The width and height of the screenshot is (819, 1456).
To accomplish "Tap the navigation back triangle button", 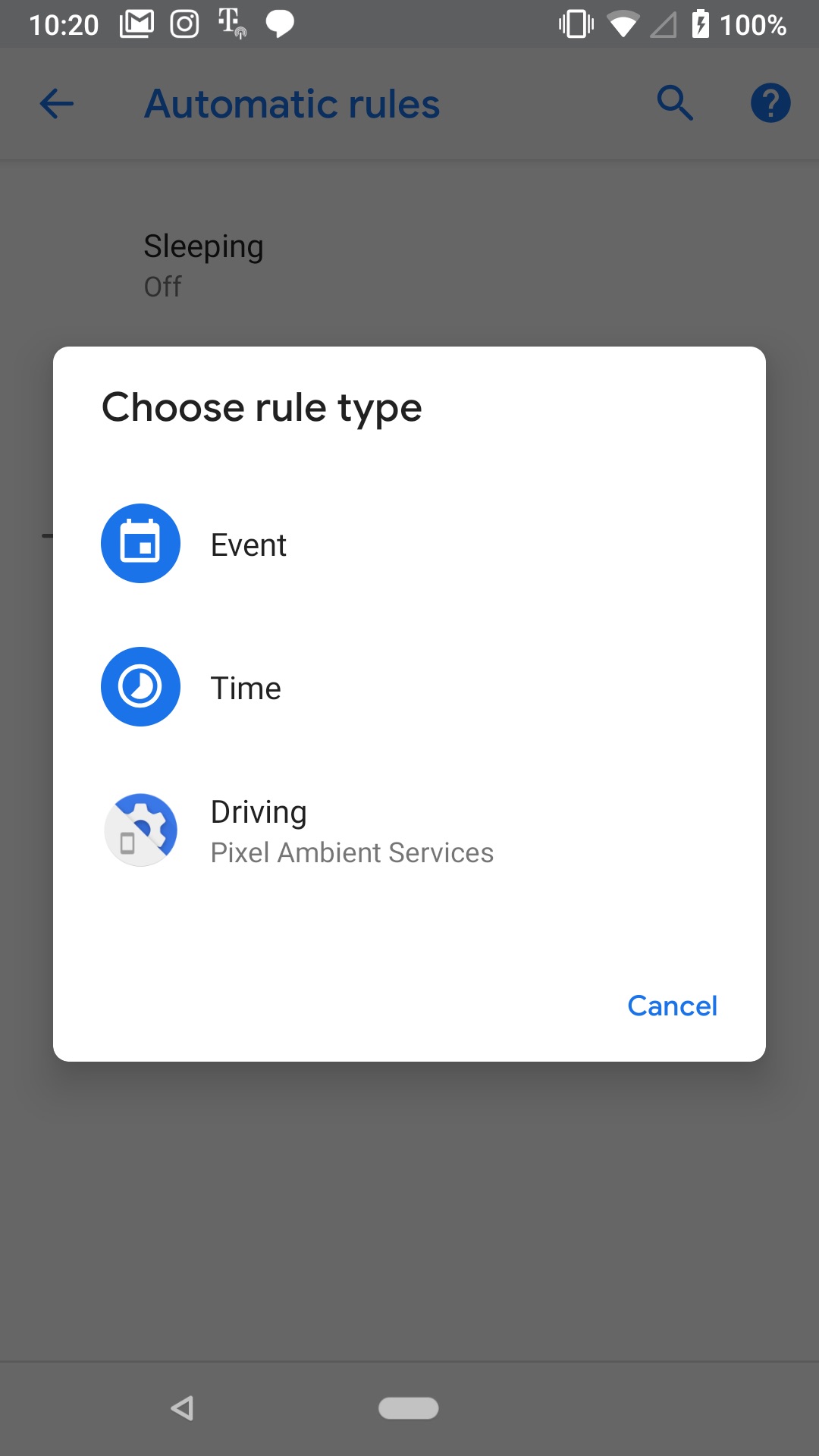I will click(181, 1408).
